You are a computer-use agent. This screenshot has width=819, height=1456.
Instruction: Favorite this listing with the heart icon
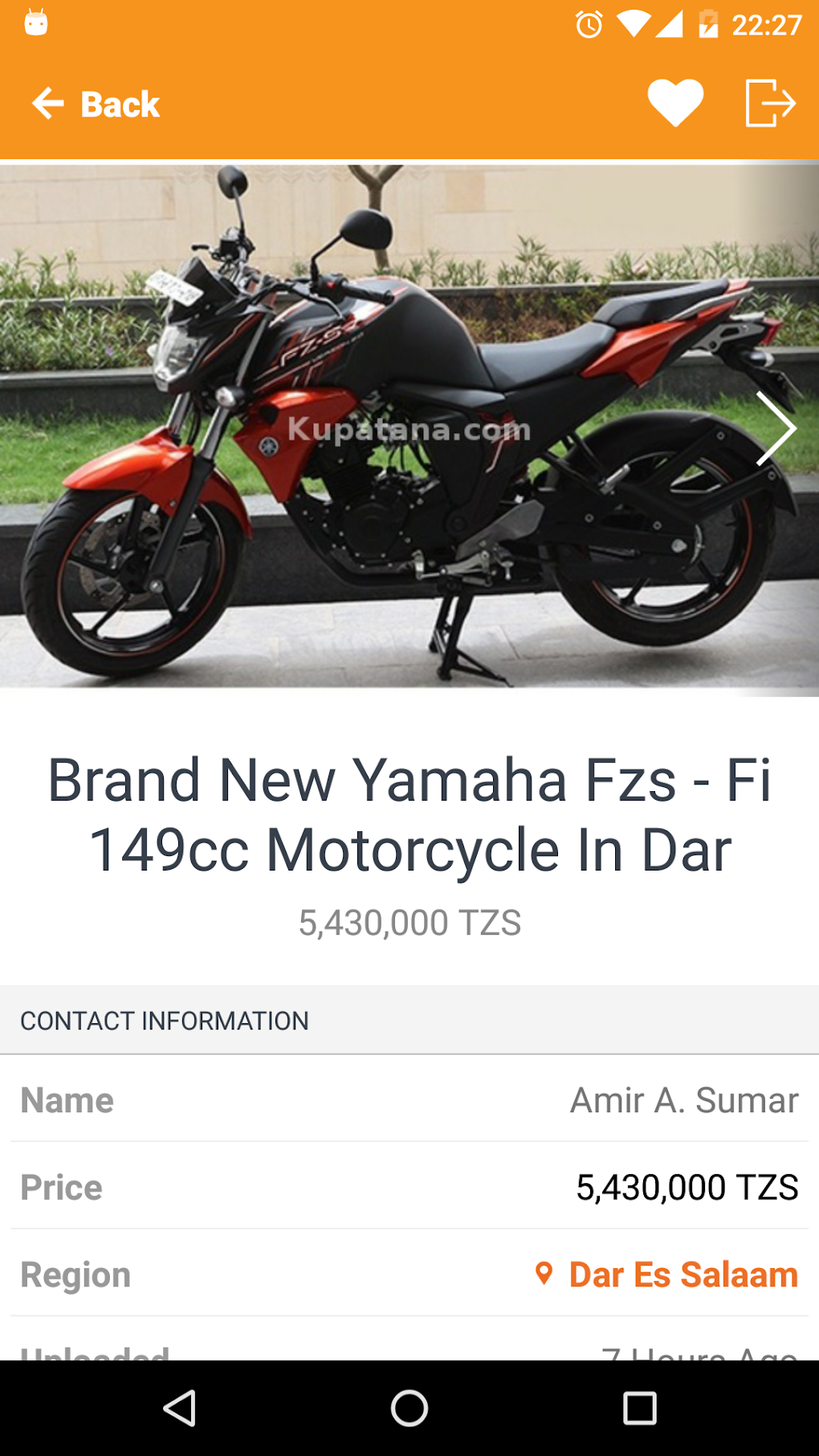tap(675, 104)
